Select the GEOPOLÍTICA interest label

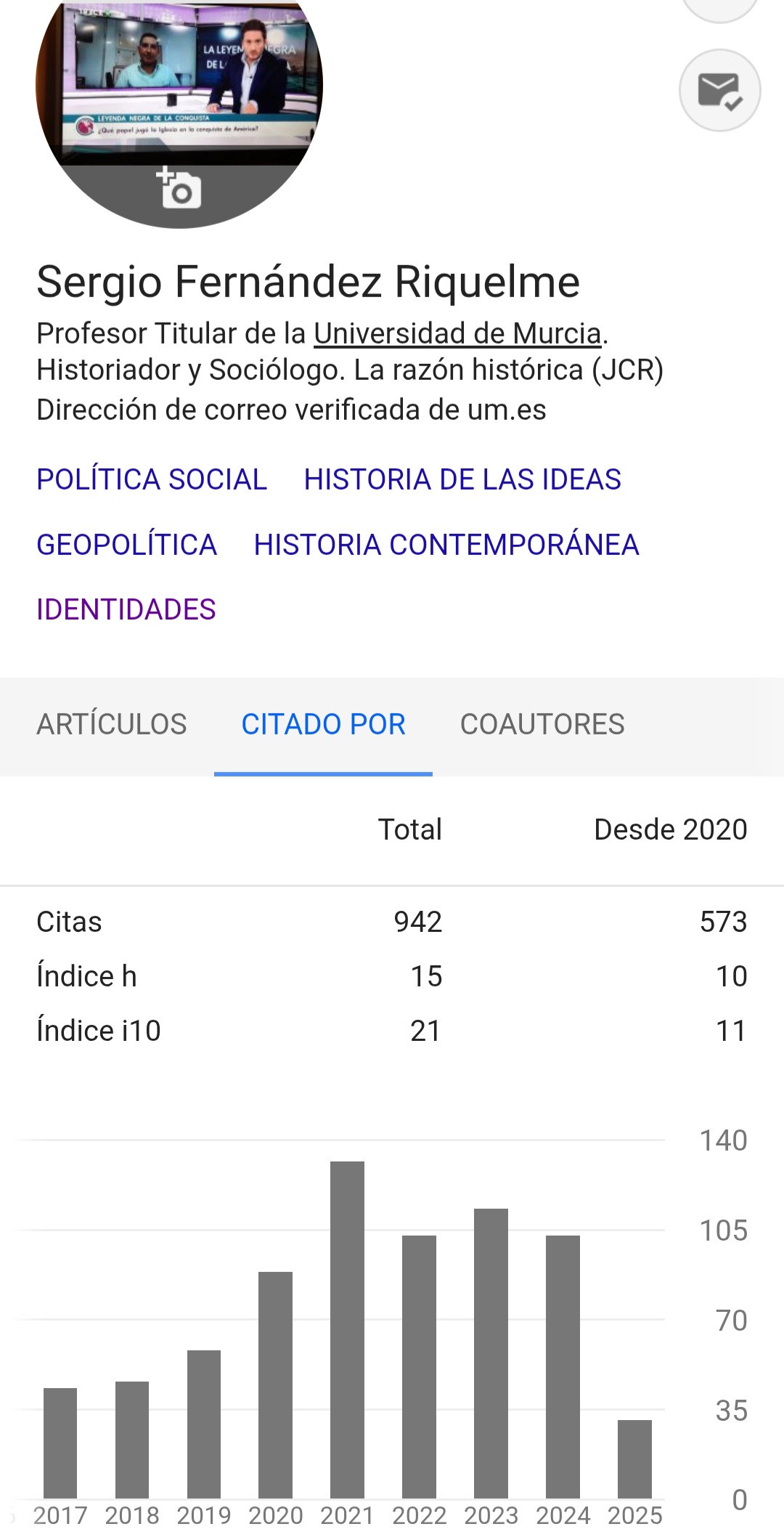click(x=126, y=545)
